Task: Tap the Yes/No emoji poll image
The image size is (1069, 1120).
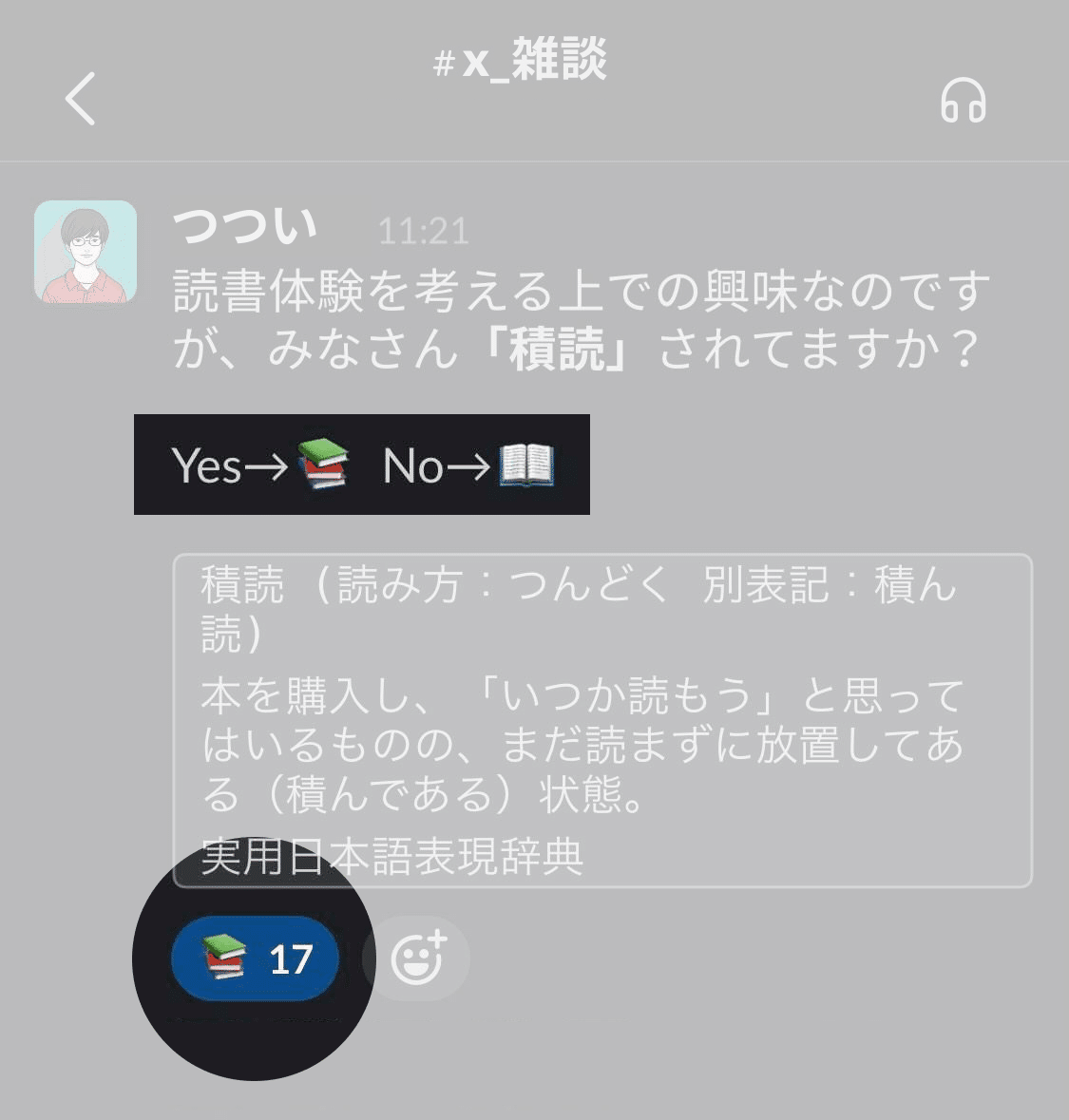Action: point(363,465)
